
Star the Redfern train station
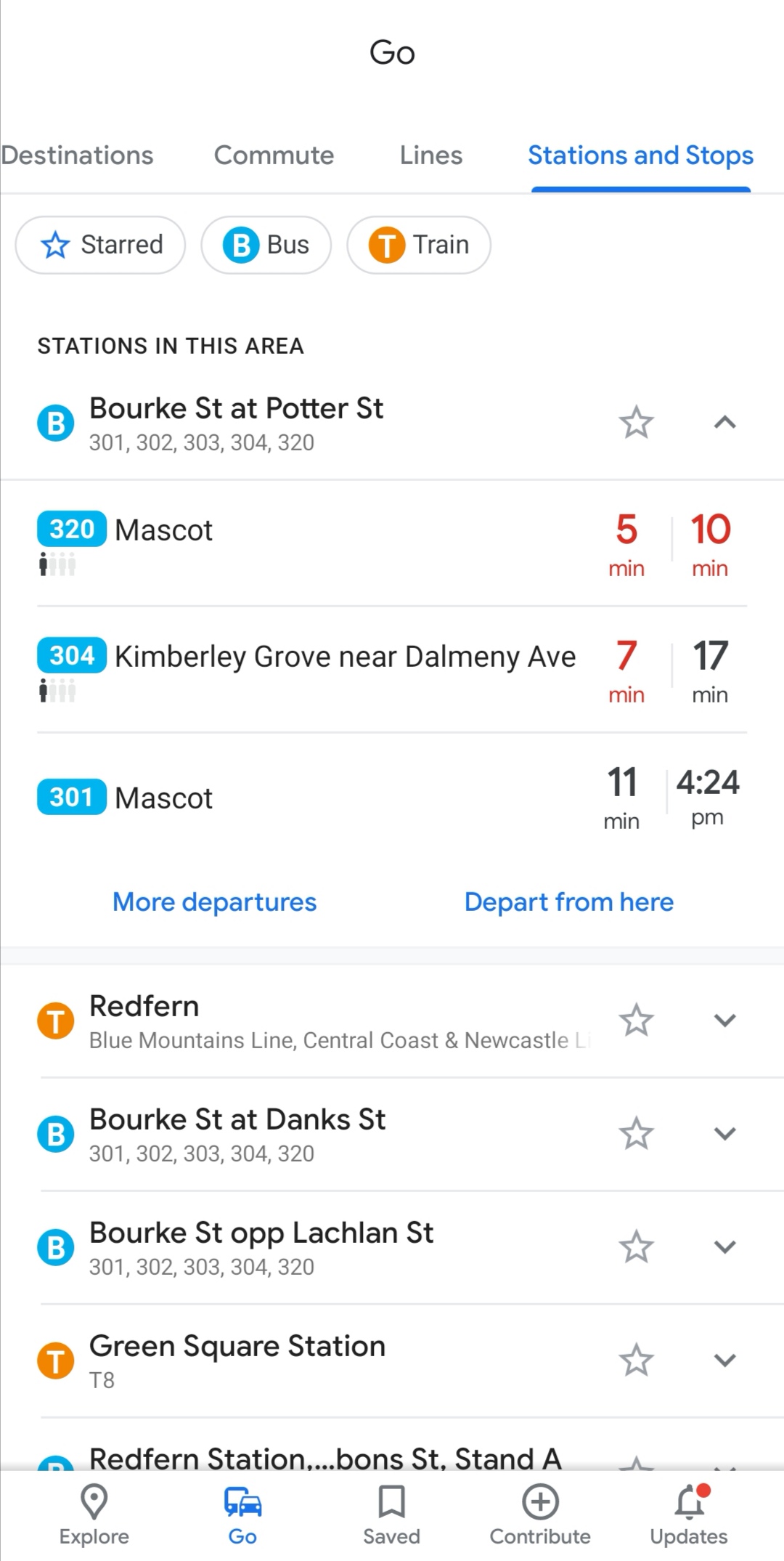[x=637, y=1021]
